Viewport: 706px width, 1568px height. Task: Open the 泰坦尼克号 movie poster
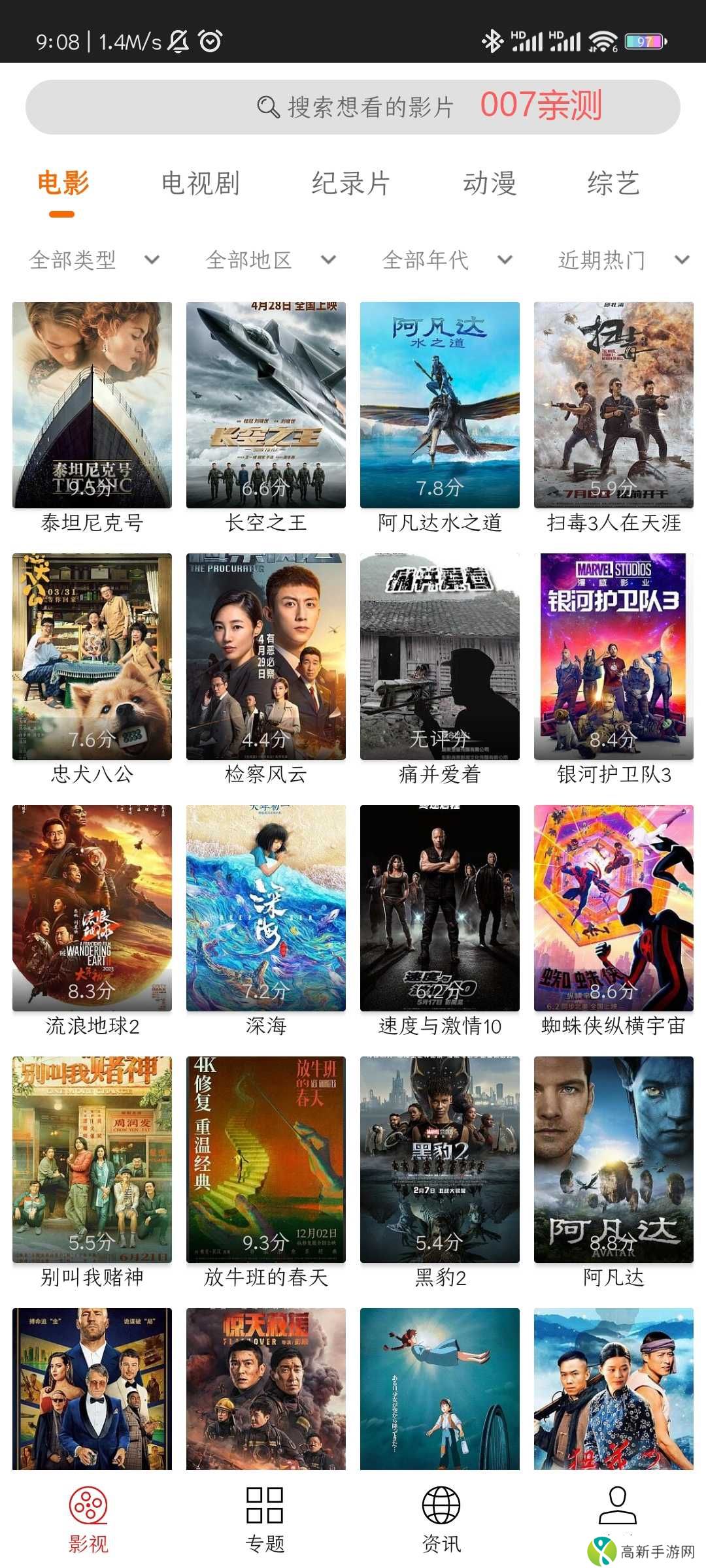point(92,404)
